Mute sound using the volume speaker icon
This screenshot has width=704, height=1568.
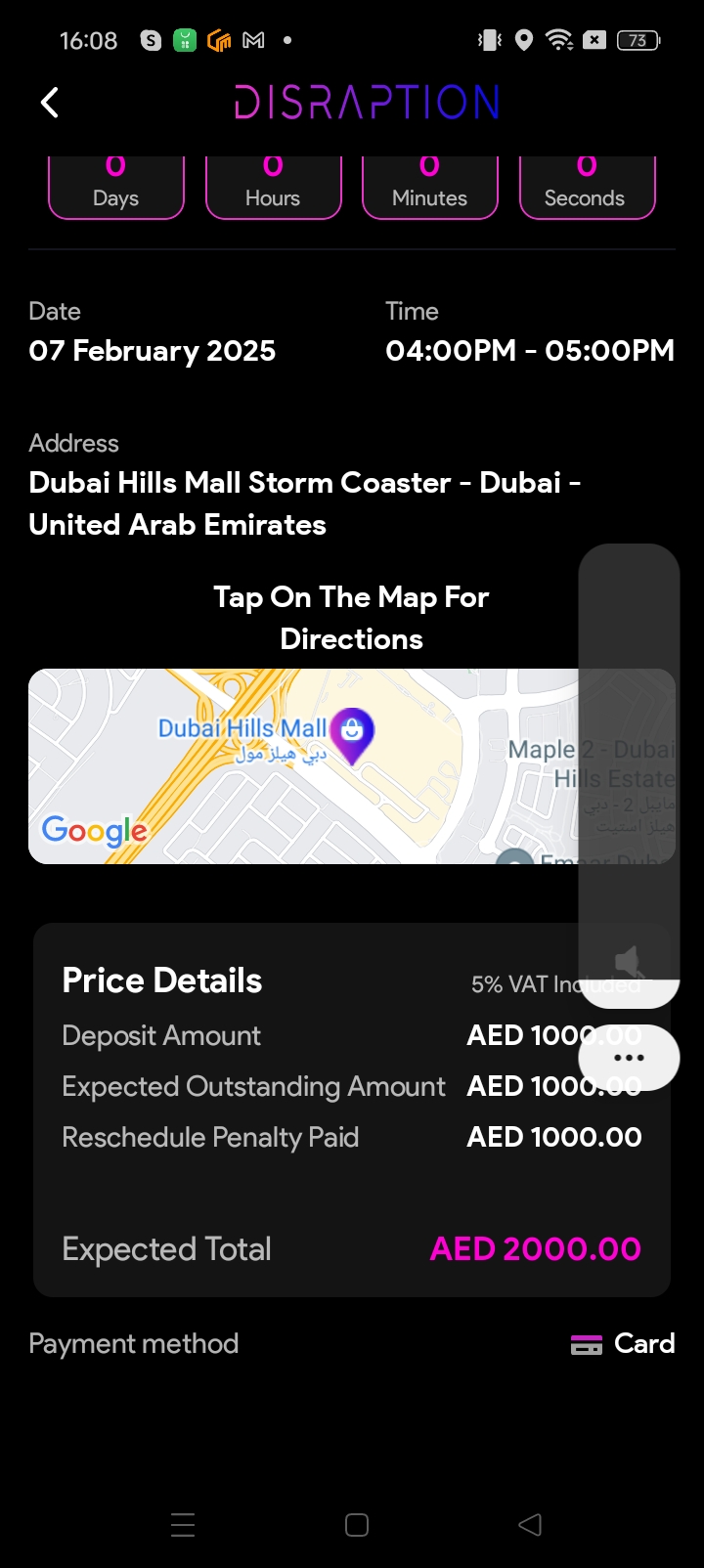coord(629,962)
